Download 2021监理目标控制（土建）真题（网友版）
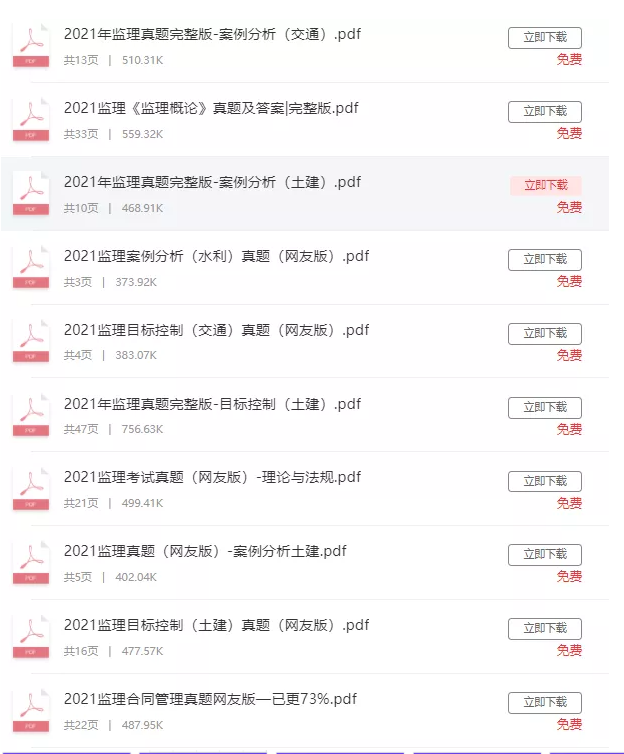624x754 pixels. point(544,629)
